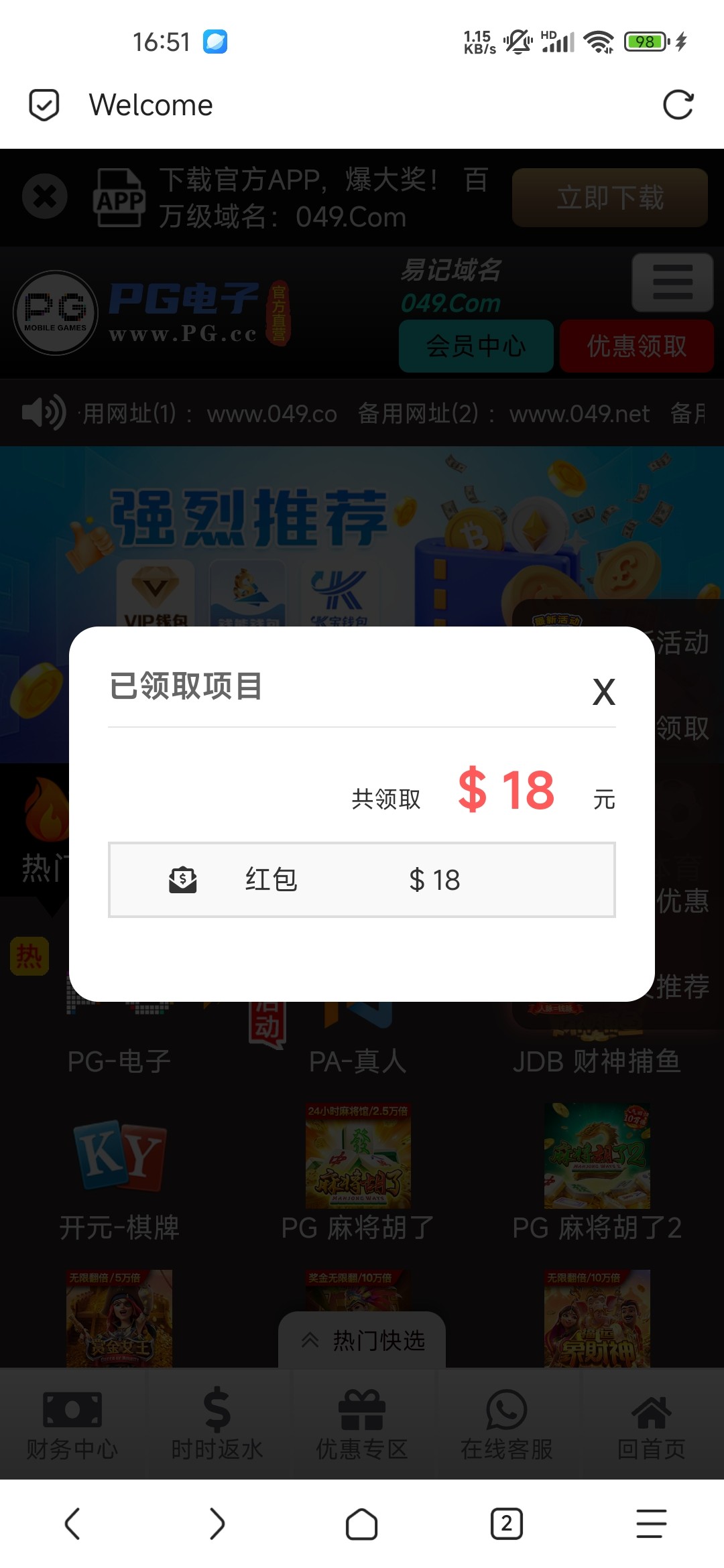The image size is (724, 1568).
Task: Close the 已领取项目 dialog
Action: 603,692
